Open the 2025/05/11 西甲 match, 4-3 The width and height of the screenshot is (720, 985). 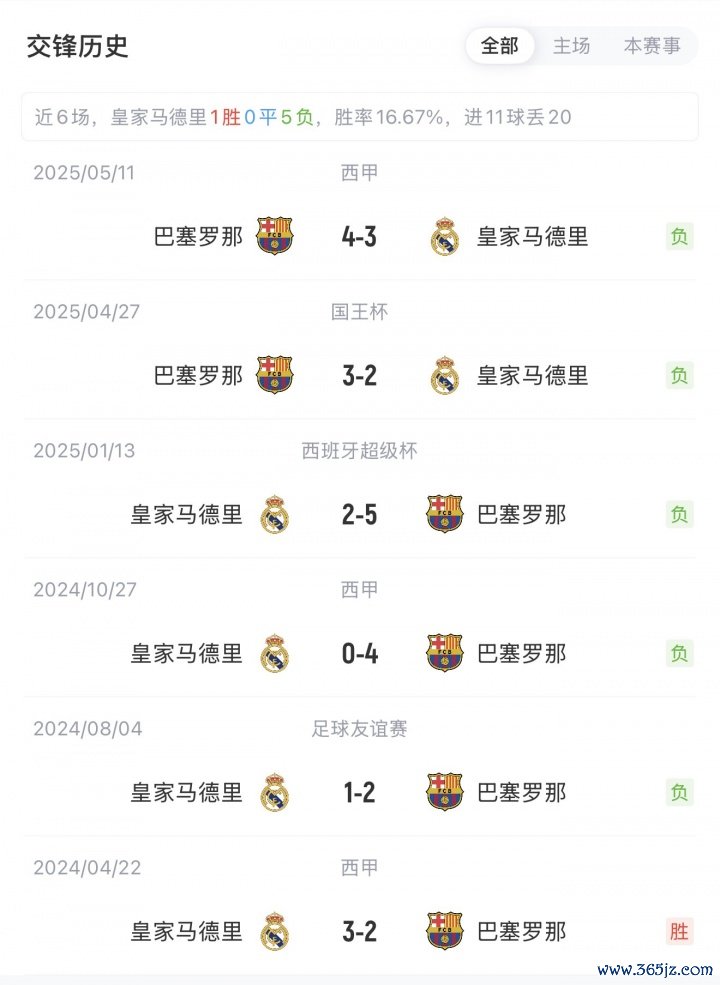tap(359, 237)
